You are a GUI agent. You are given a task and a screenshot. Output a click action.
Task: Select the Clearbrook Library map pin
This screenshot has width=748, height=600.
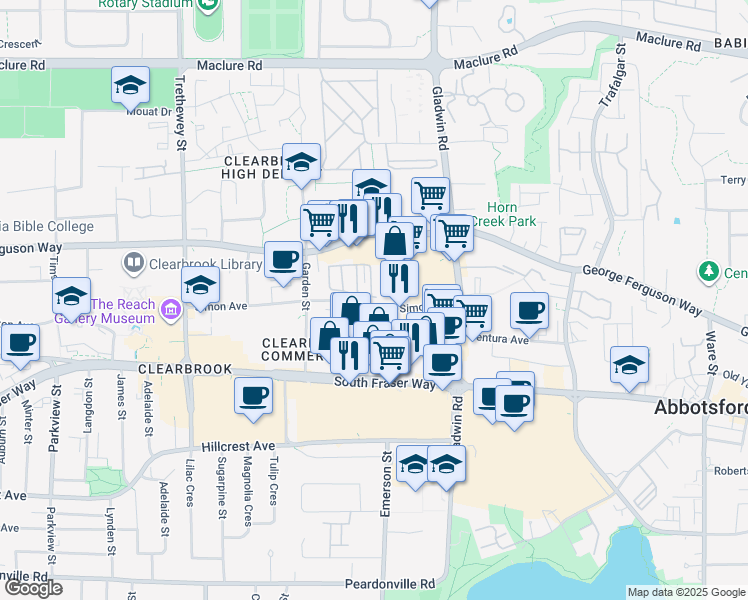[x=134, y=263]
